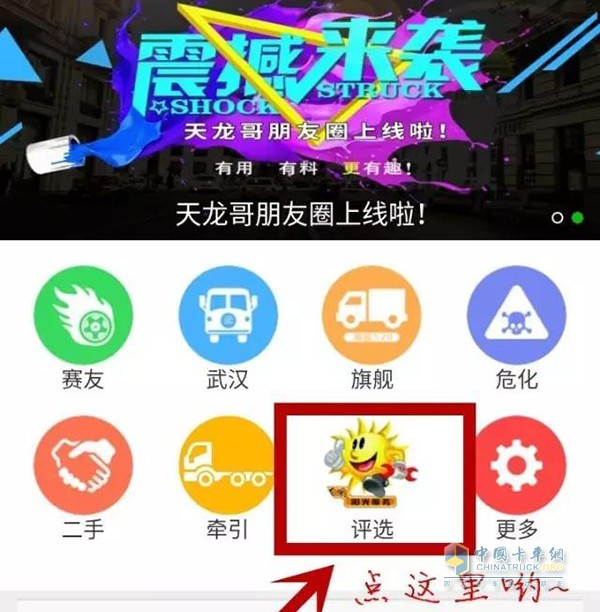Open the 评选 sun mascot entry
This screenshot has height=612, width=600.
click(372, 468)
